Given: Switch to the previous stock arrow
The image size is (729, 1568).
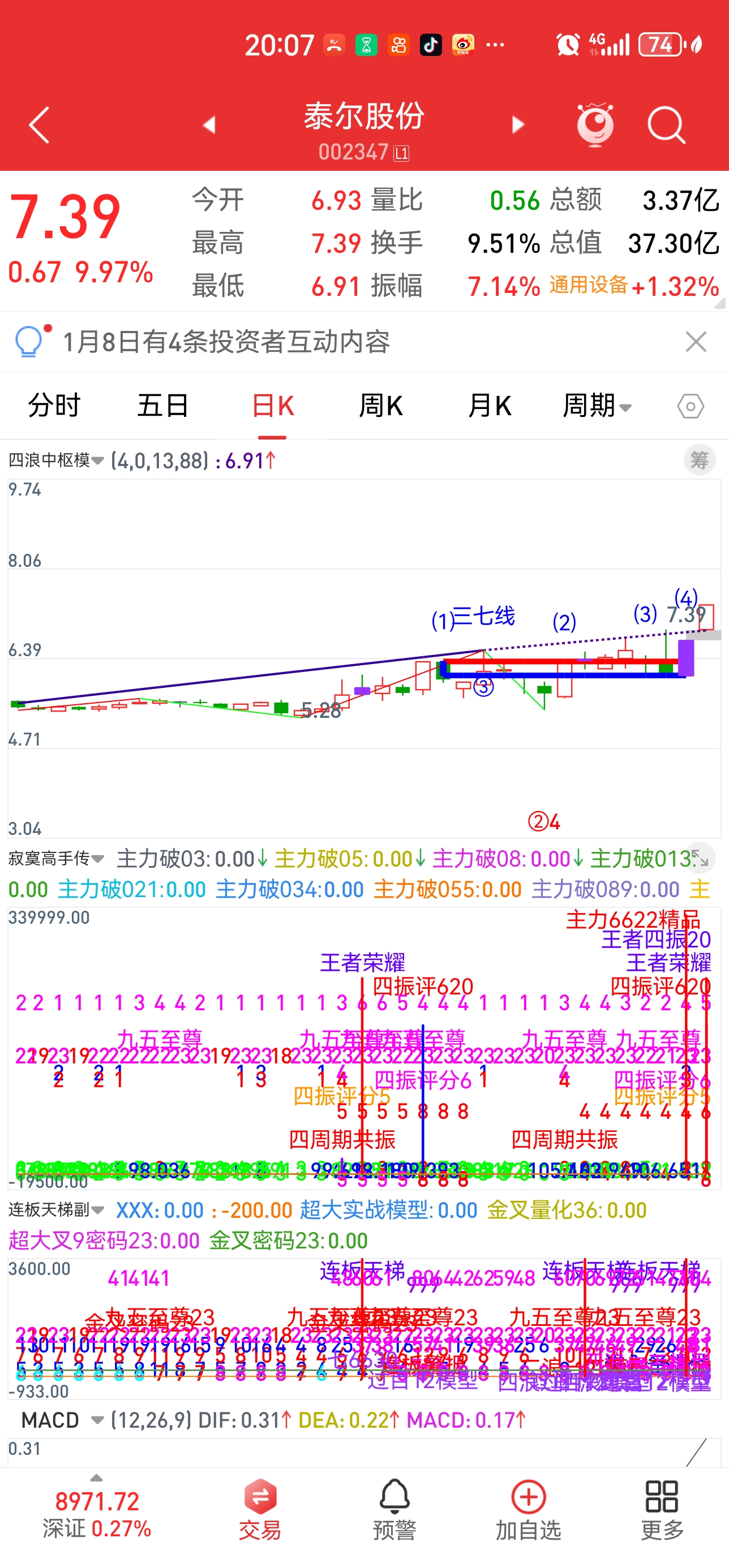Looking at the screenshot, I should [x=209, y=125].
